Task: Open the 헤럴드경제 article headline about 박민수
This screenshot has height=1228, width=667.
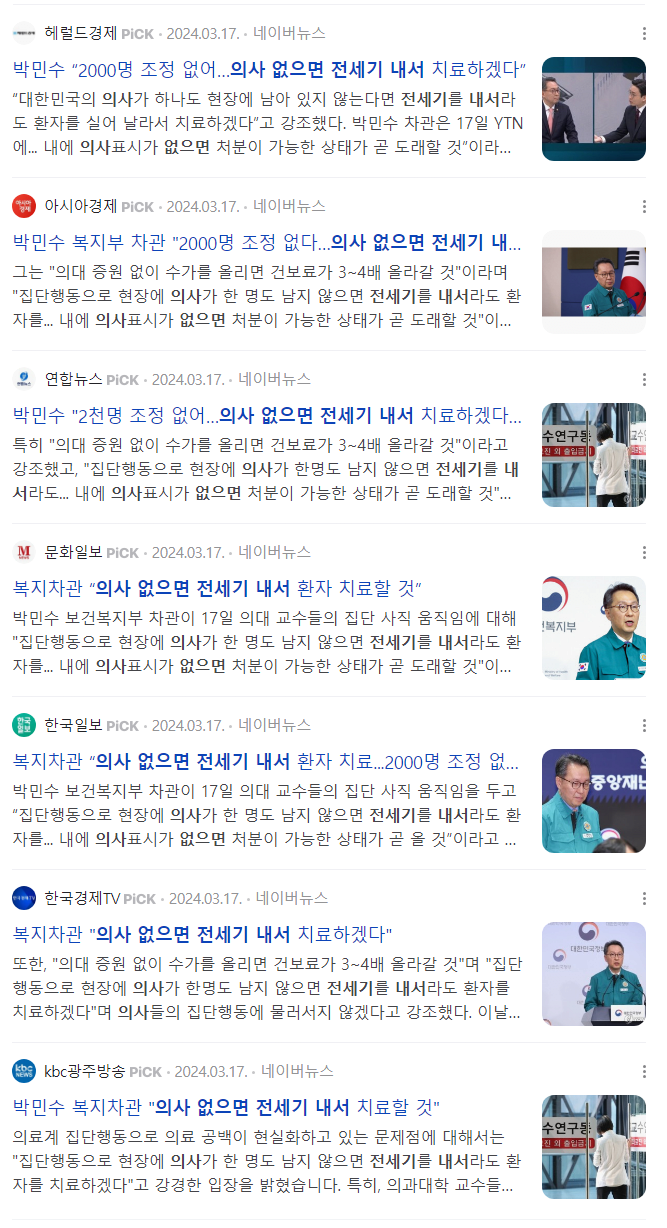Action: click(270, 70)
